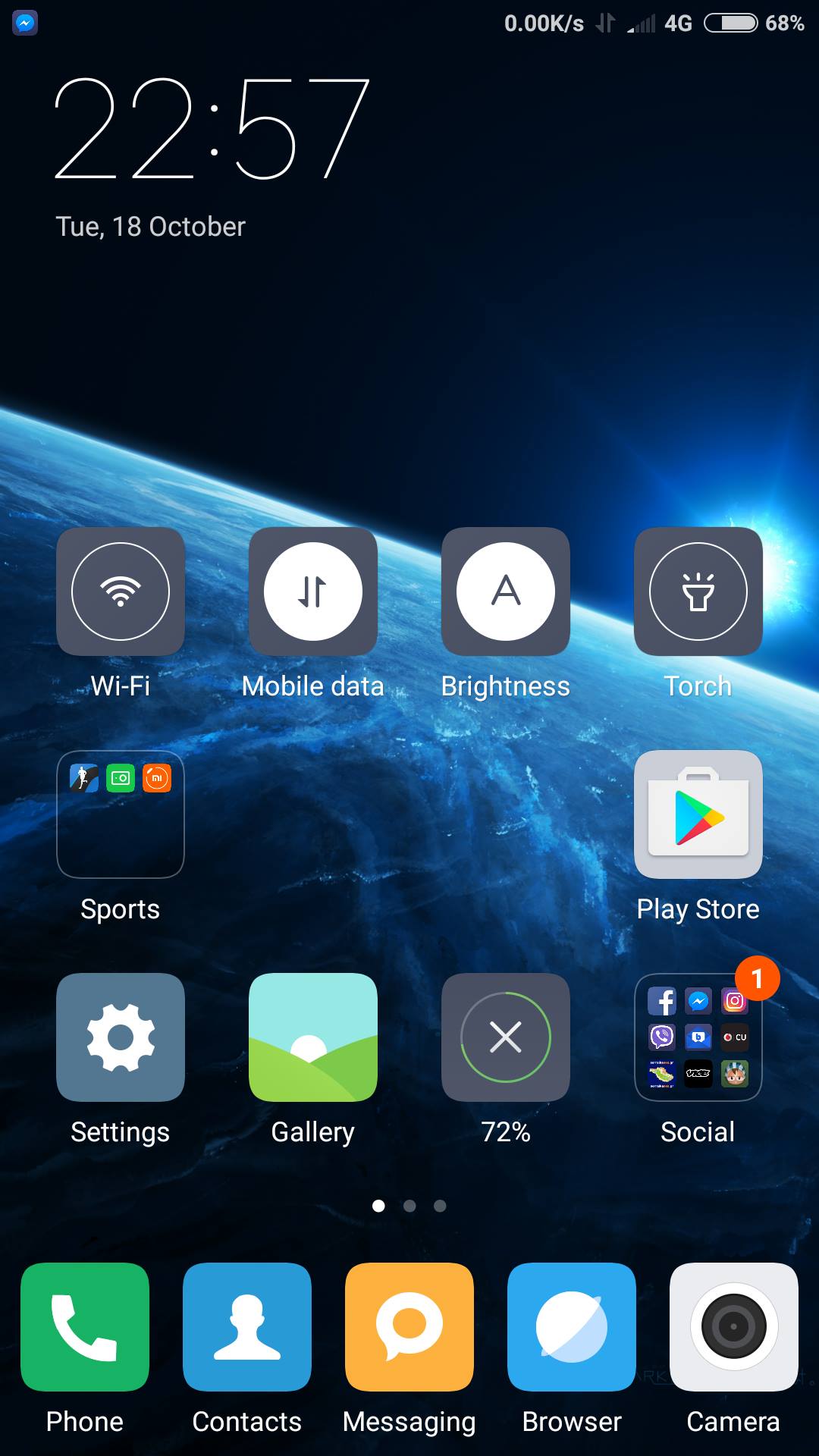Turn on the Torch
Image resolution: width=819 pixels, height=1456 pixels.
coord(698,591)
